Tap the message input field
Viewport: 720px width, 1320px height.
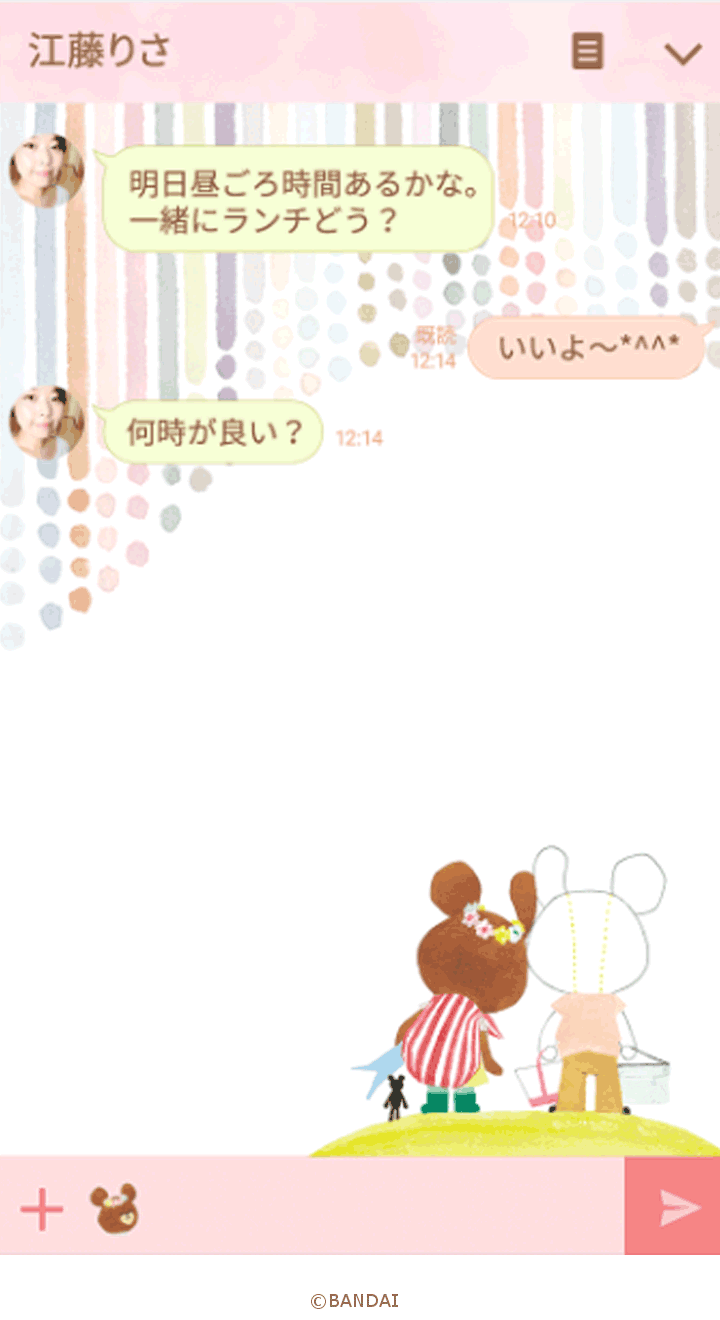380,1208
